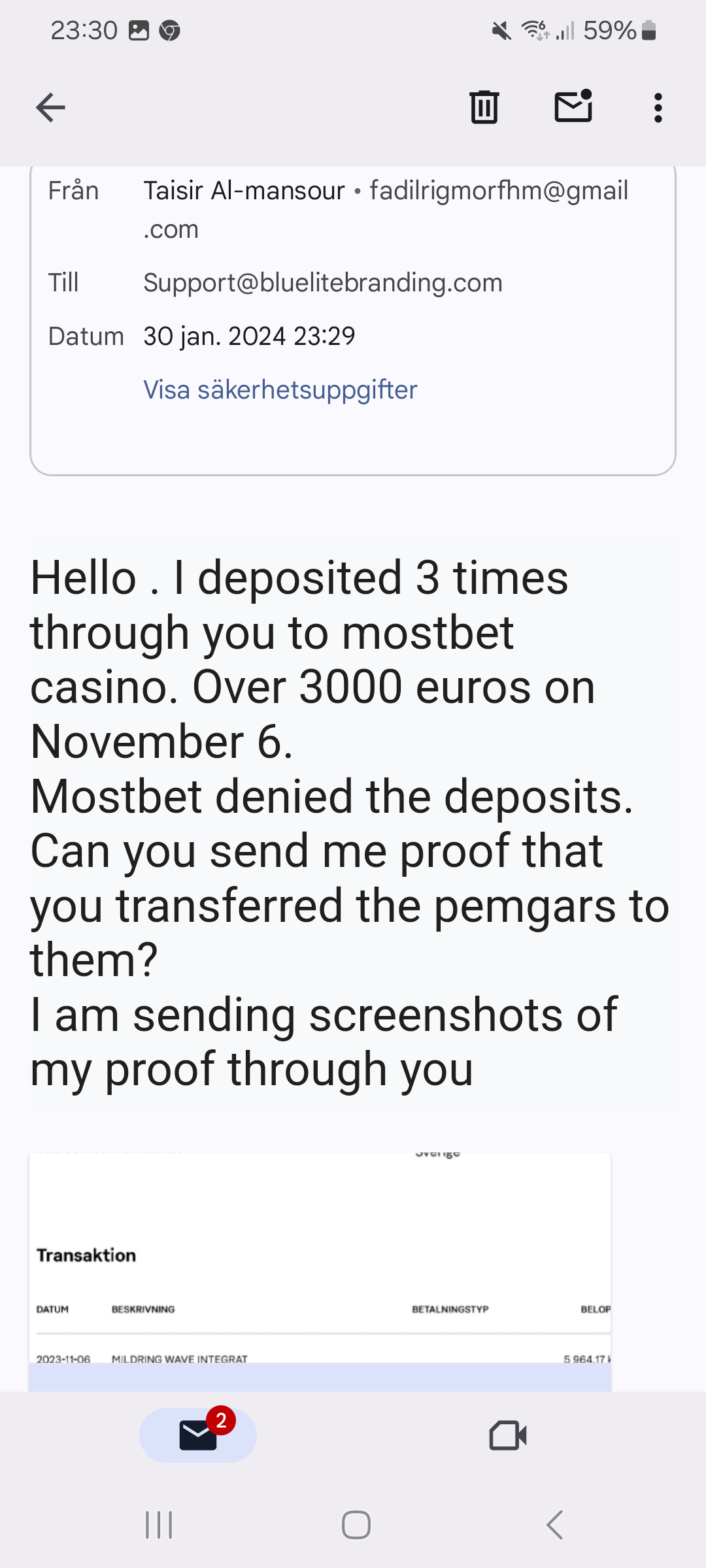Show recent apps

[159, 1525]
